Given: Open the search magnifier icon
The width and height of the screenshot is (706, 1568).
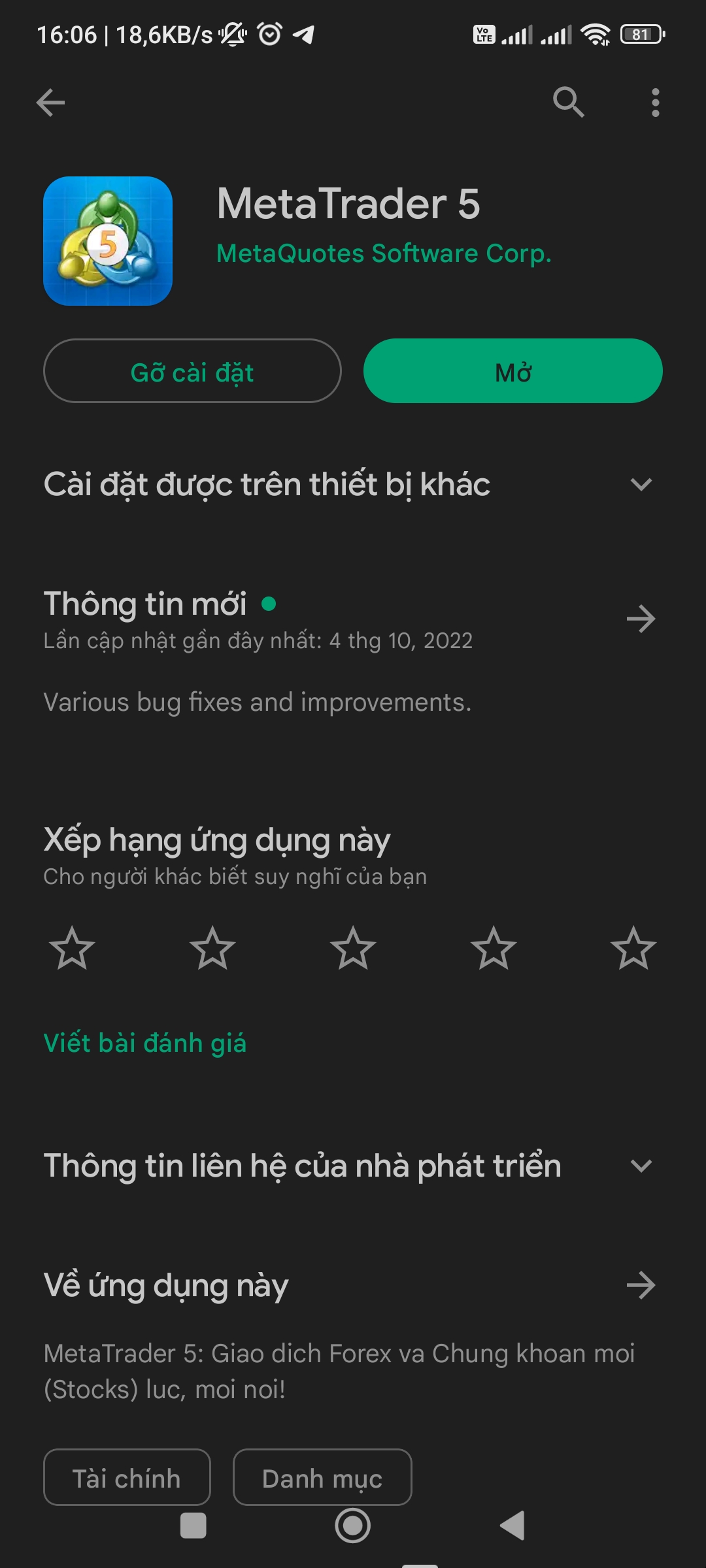Looking at the screenshot, I should coord(569,103).
